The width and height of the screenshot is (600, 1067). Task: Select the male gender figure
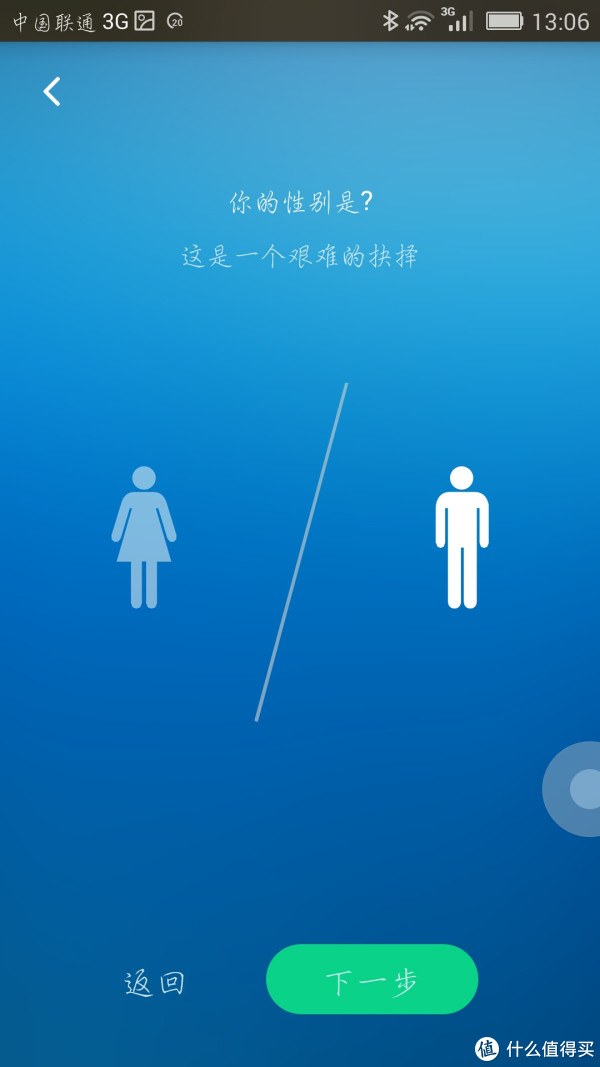pos(462,537)
